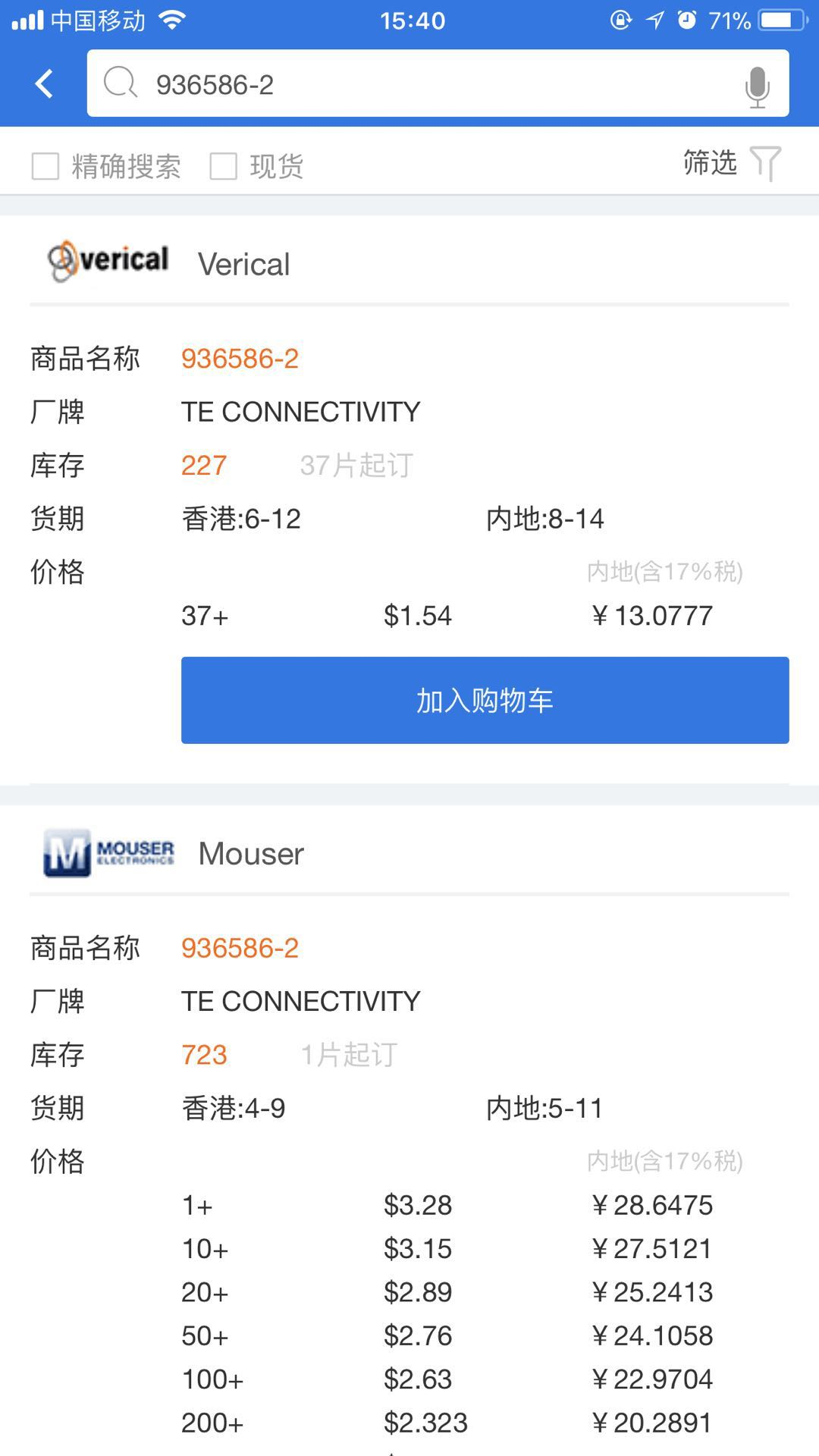The height and width of the screenshot is (1456, 819).
Task: Check the 精确搜索 checkbox
Action: pyautogui.click(x=45, y=166)
